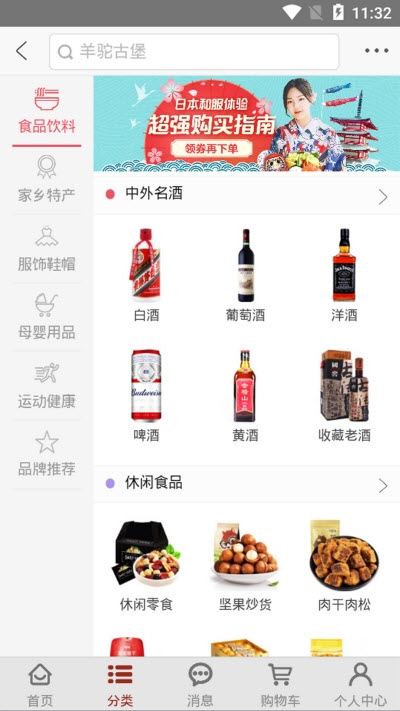Open the three-dot overflow menu
400x711 pixels.
[x=377, y=51]
